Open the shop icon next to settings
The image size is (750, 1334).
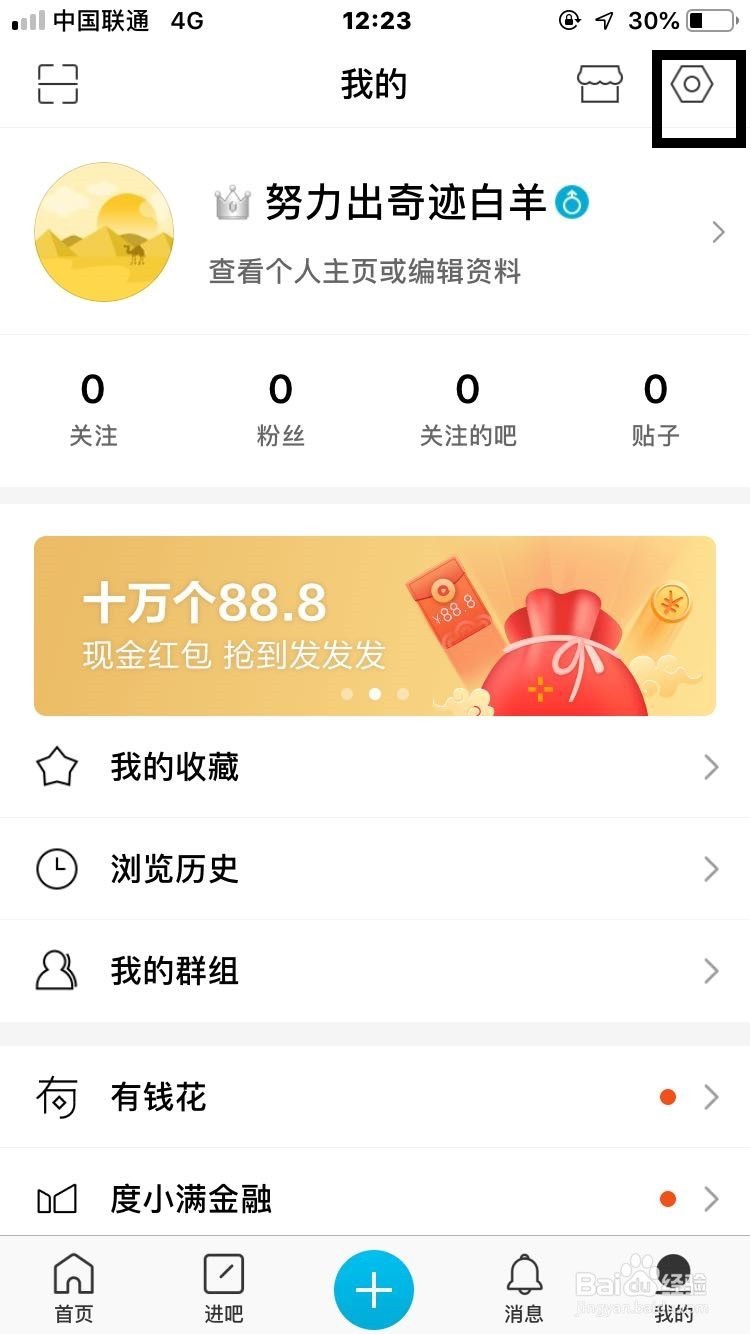click(x=600, y=85)
